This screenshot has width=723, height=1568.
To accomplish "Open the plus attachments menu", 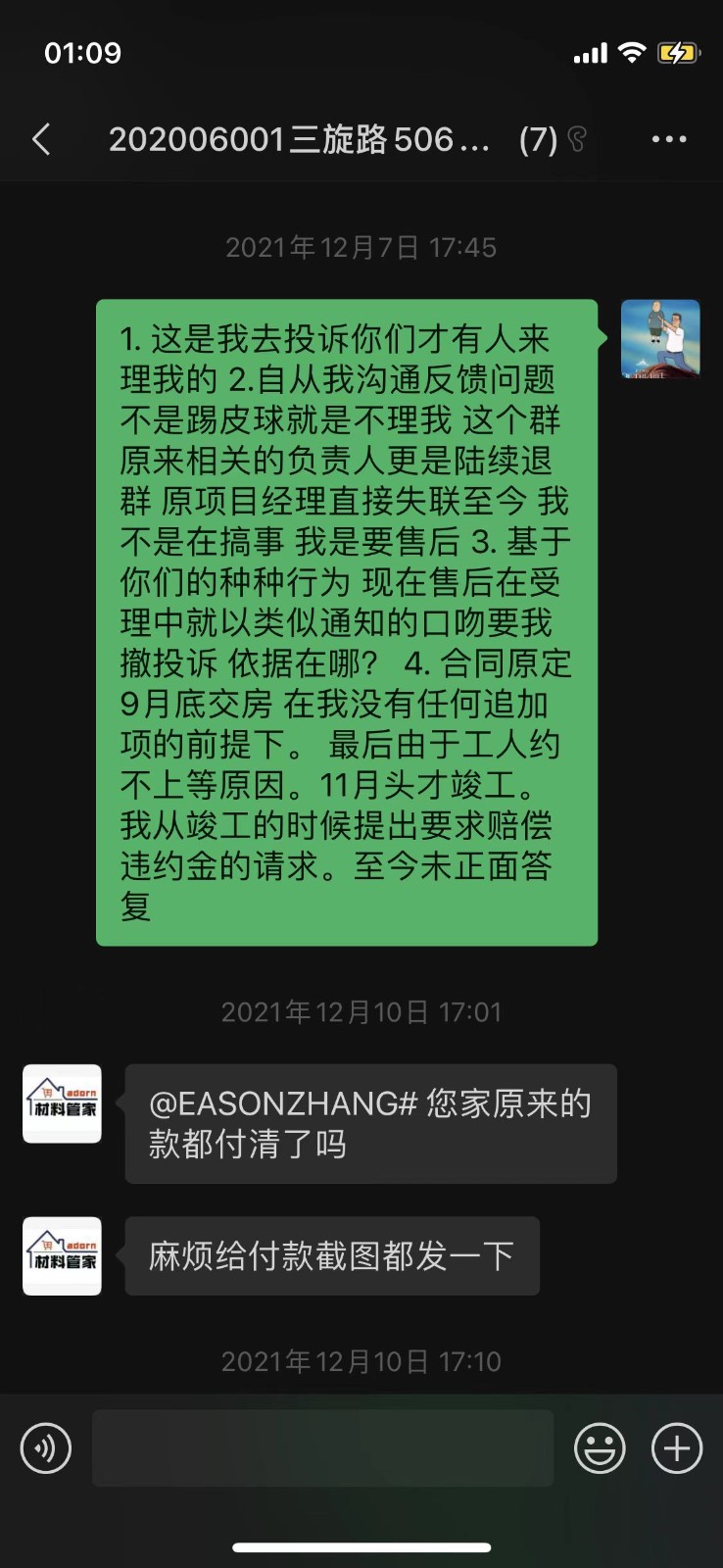I will click(x=677, y=1448).
